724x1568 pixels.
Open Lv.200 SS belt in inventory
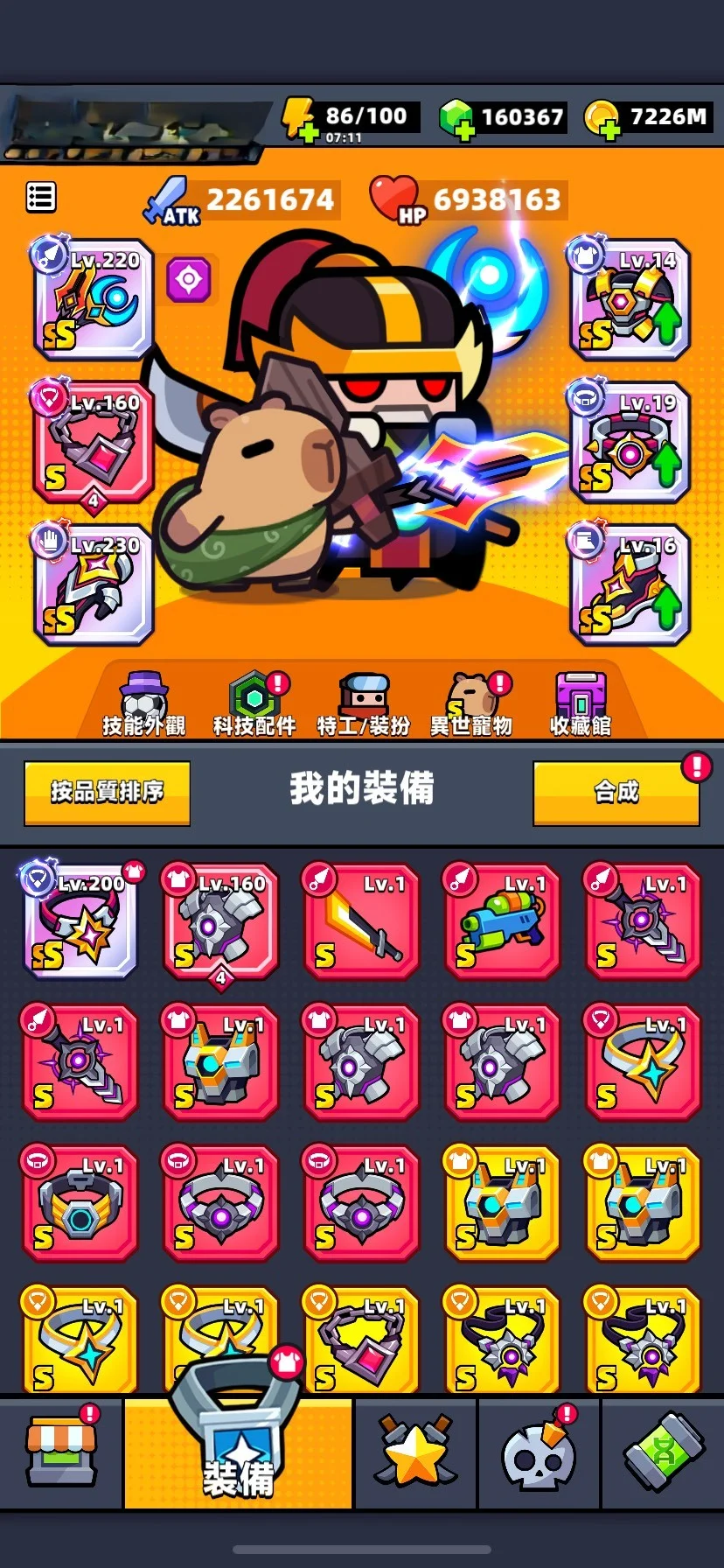[x=80, y=920]
